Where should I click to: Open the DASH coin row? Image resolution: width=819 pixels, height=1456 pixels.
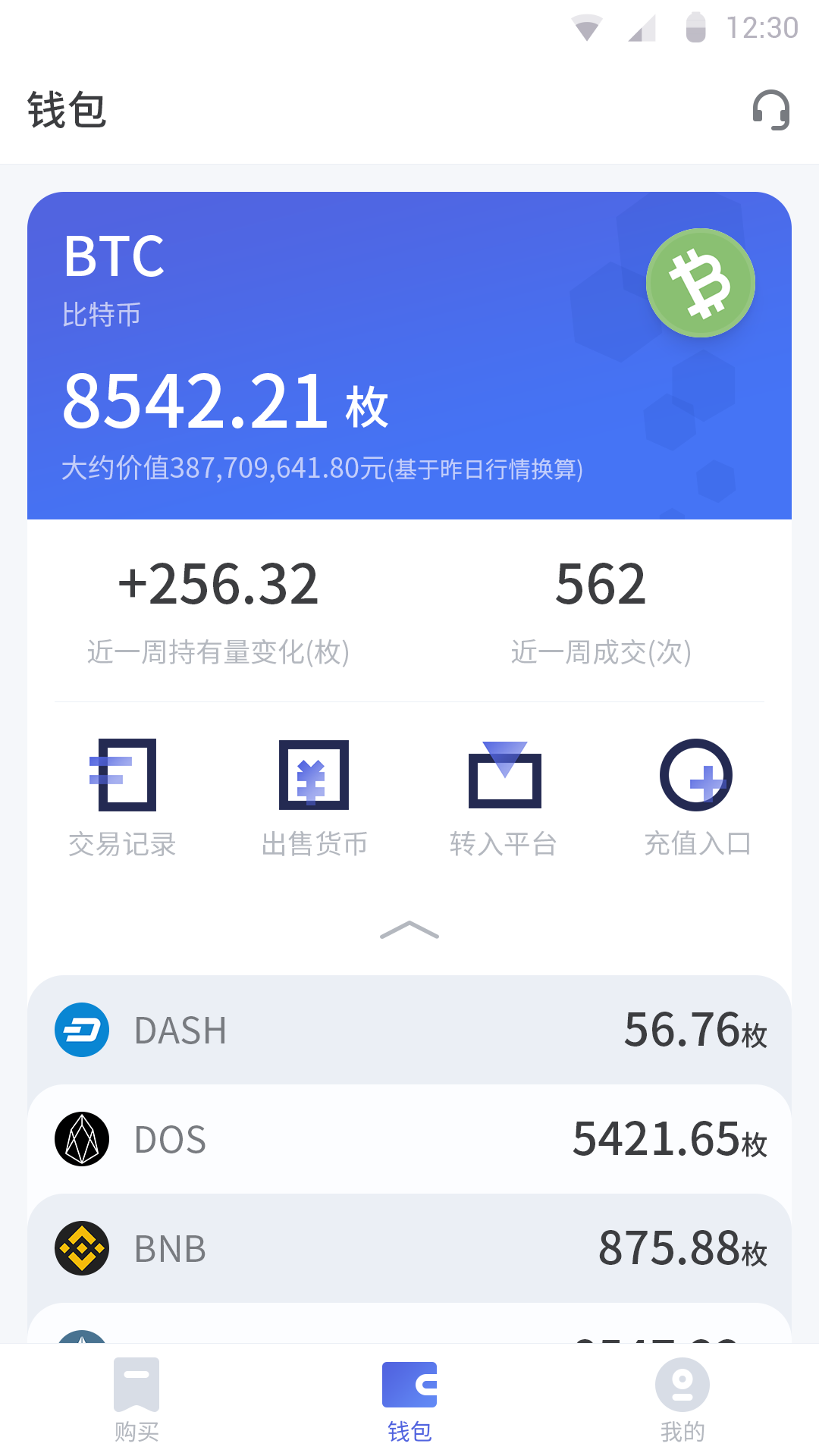pyautogui.click(x=409, y=1030)
